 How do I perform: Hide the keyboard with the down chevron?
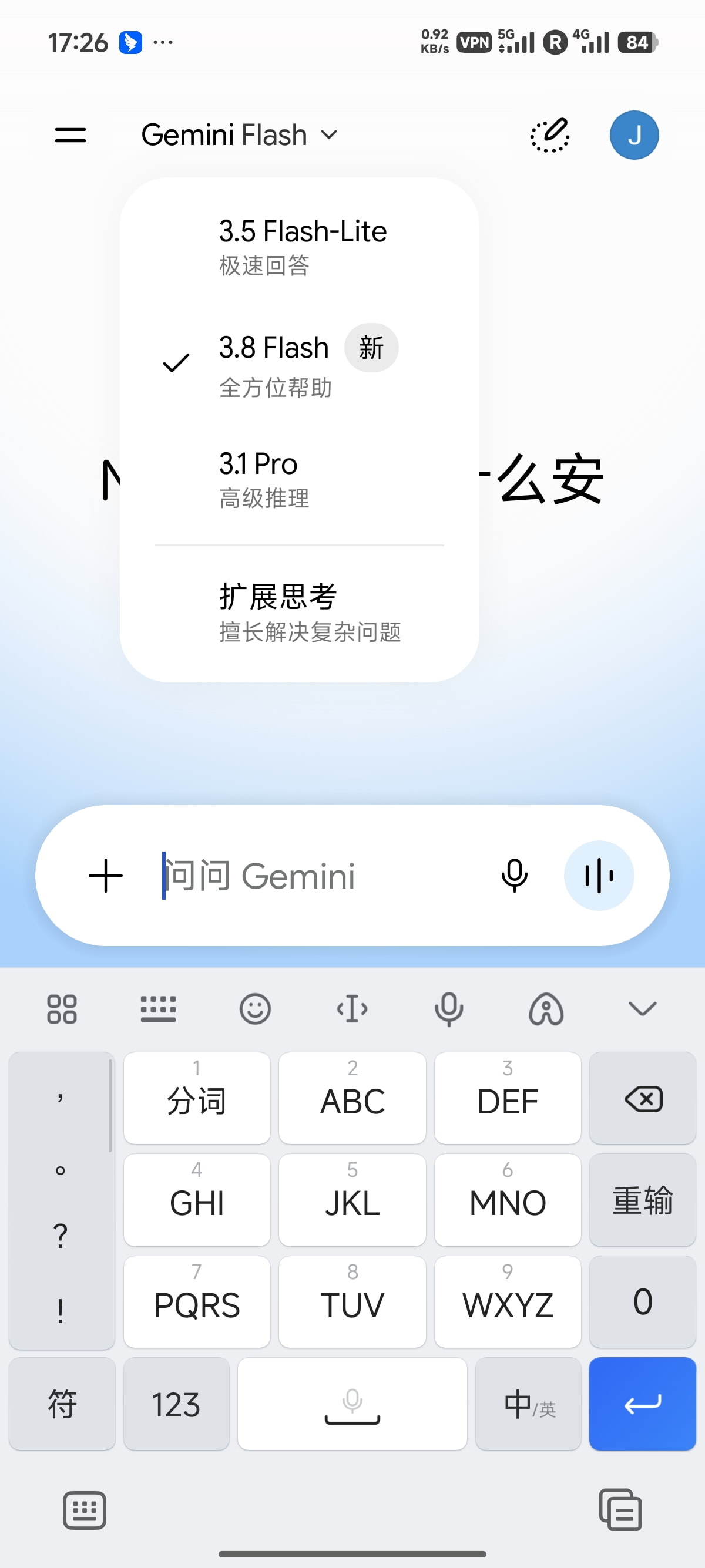point(642,1008)
